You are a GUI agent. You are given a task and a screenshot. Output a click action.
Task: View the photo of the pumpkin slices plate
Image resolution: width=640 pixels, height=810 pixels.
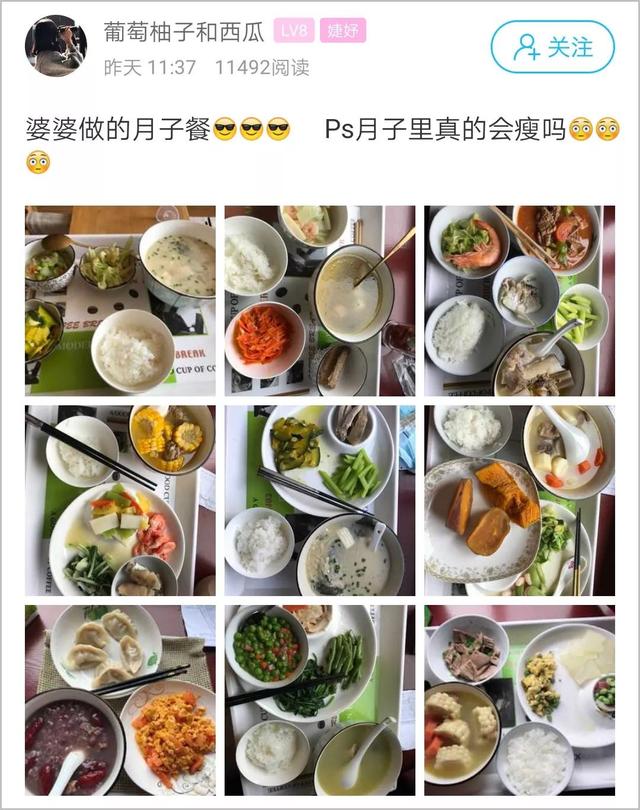pos(519,500)
